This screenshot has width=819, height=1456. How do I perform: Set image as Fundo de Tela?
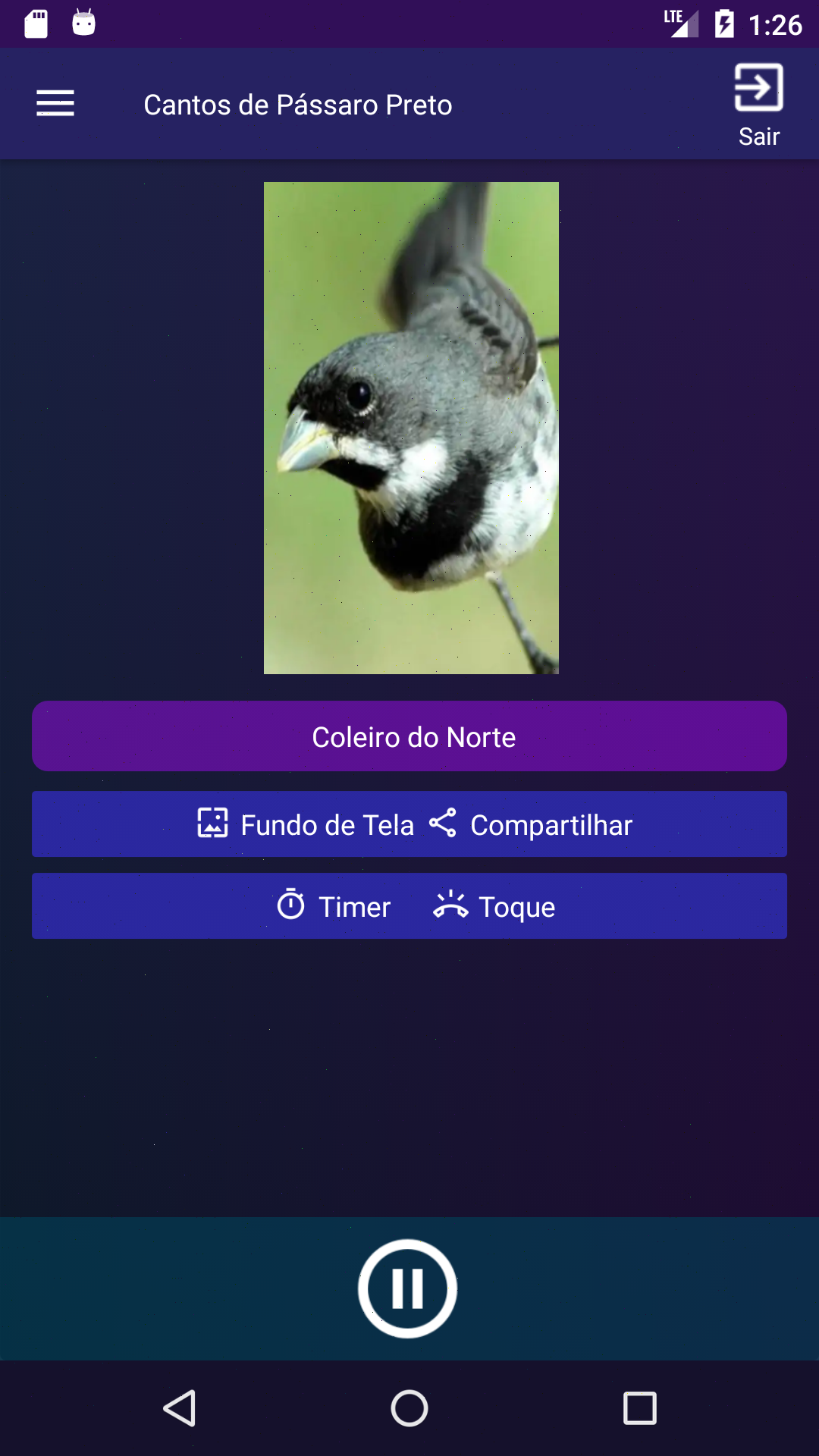point(306,824)
